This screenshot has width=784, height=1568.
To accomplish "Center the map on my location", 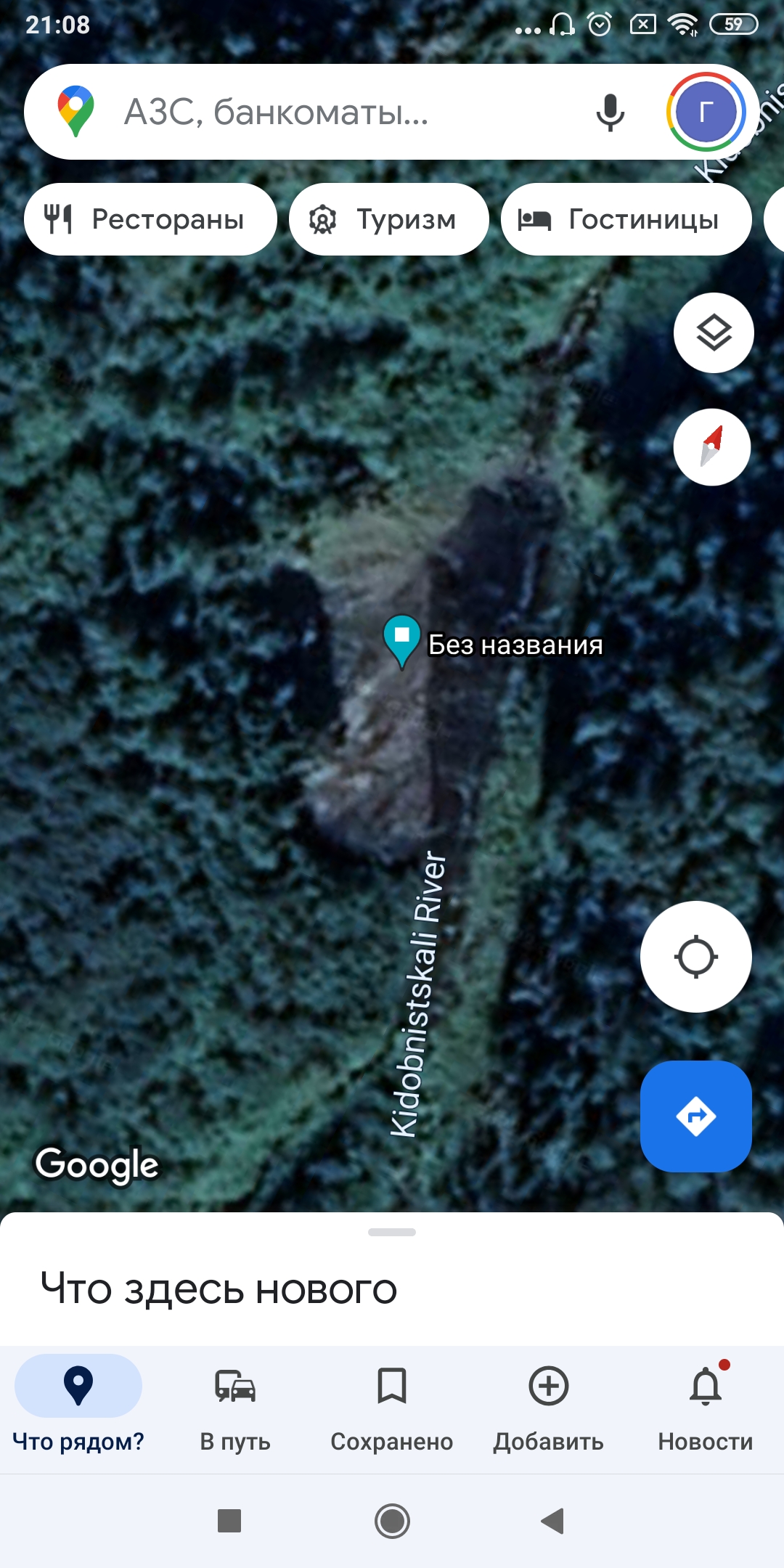I will click(x=695, y=957).
